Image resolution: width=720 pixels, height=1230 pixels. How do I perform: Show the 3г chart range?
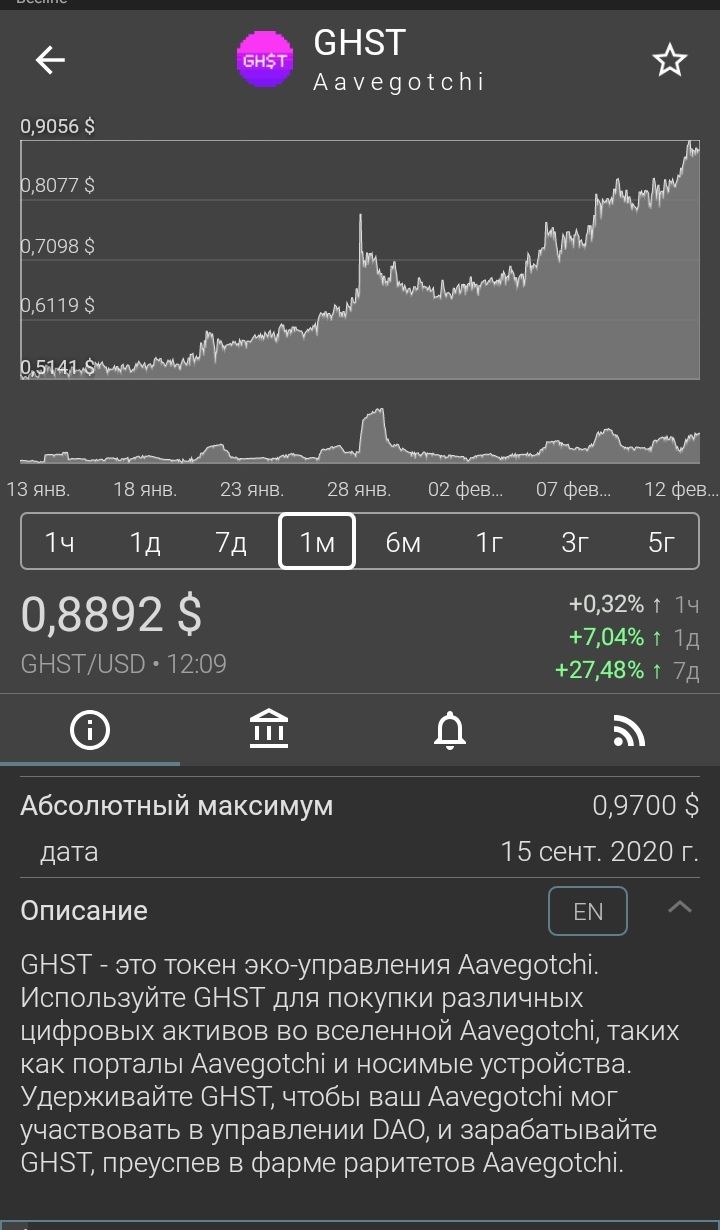[x=575, y=542]
